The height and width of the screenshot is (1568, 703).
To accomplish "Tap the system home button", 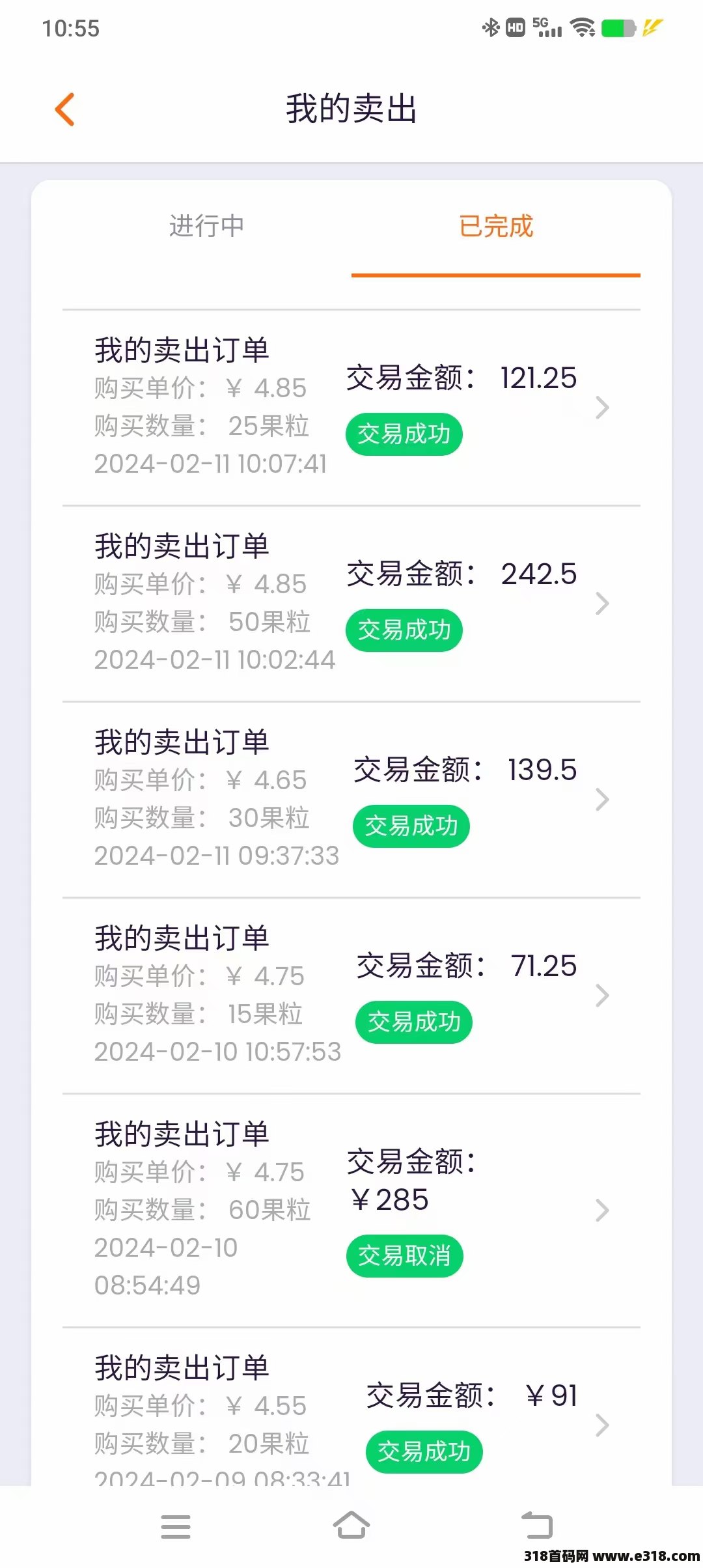I will pyautogui.click(x=351, y=1526).
